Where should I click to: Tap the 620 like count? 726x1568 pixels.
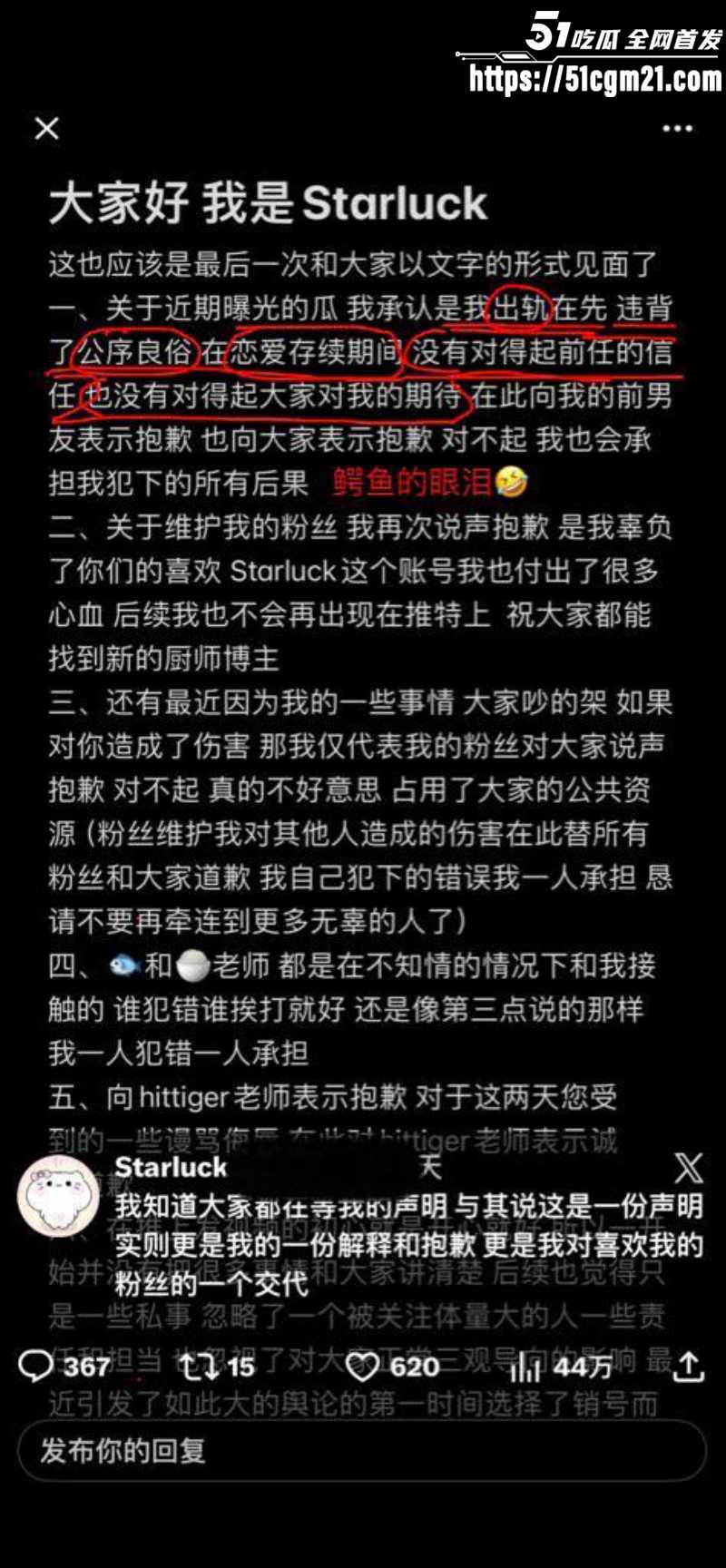(408, 1366)
